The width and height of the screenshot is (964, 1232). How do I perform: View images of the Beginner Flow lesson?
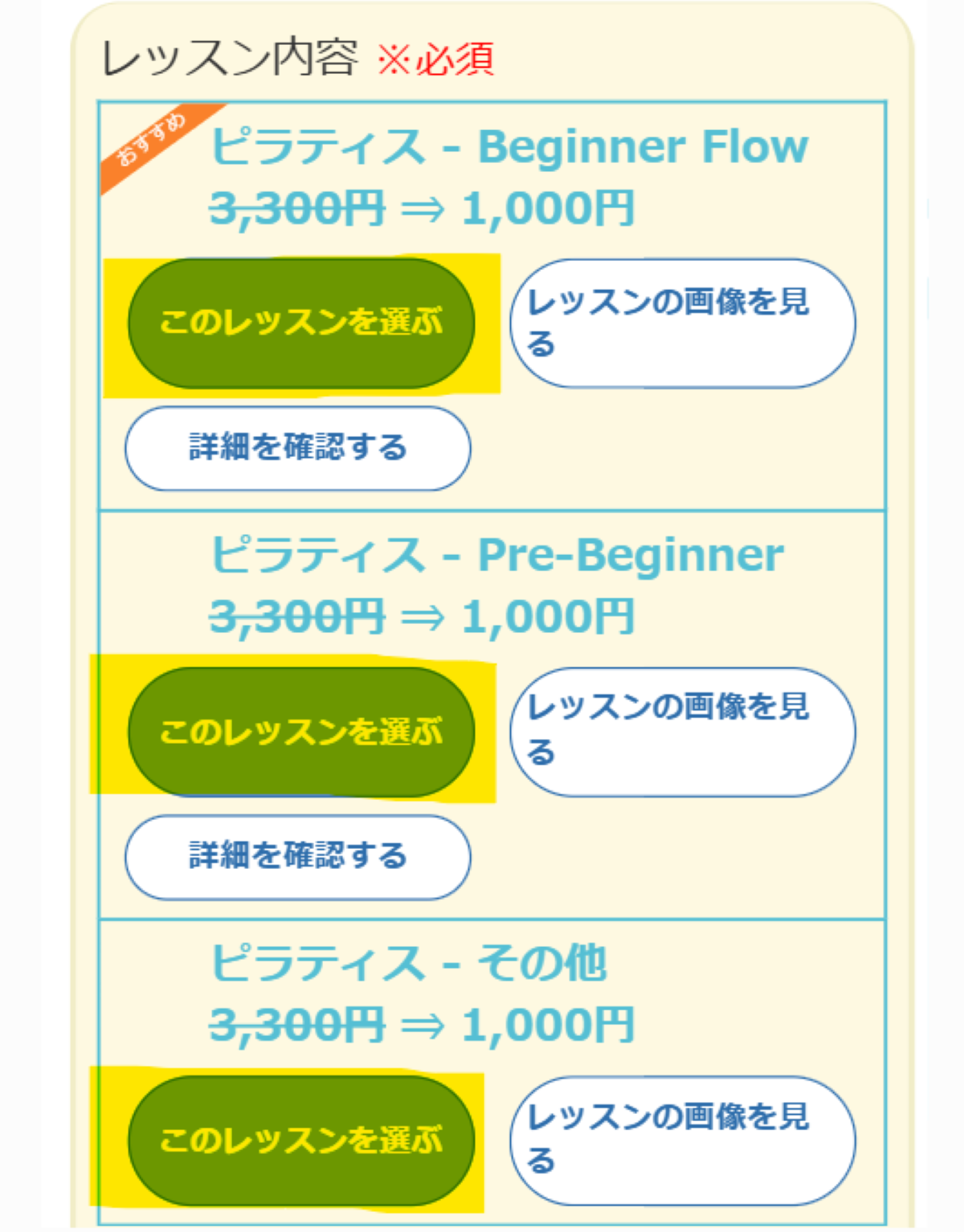point(683,323)
